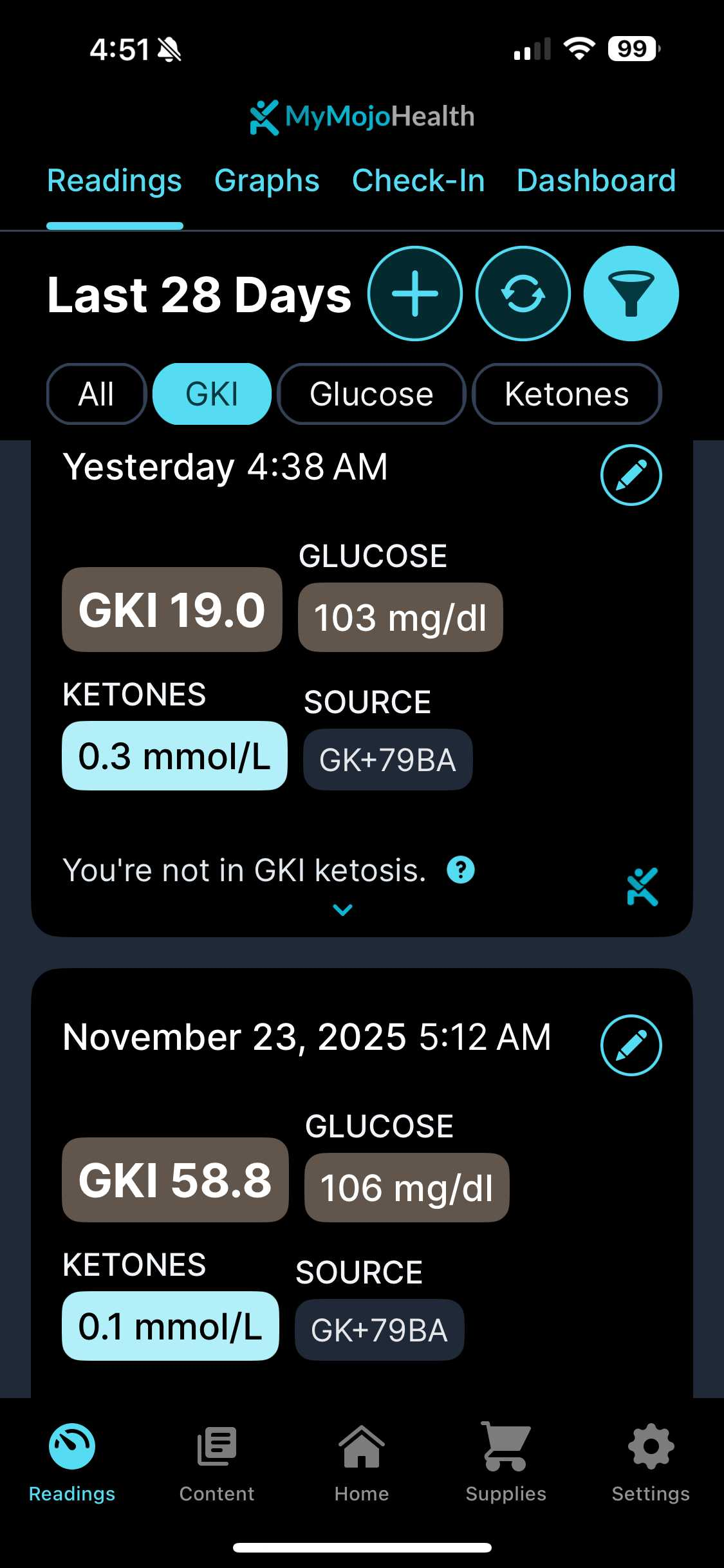Add a new reading with the plus button
724x1568 pixels.
pyautogui.click(x=415, y=294)
